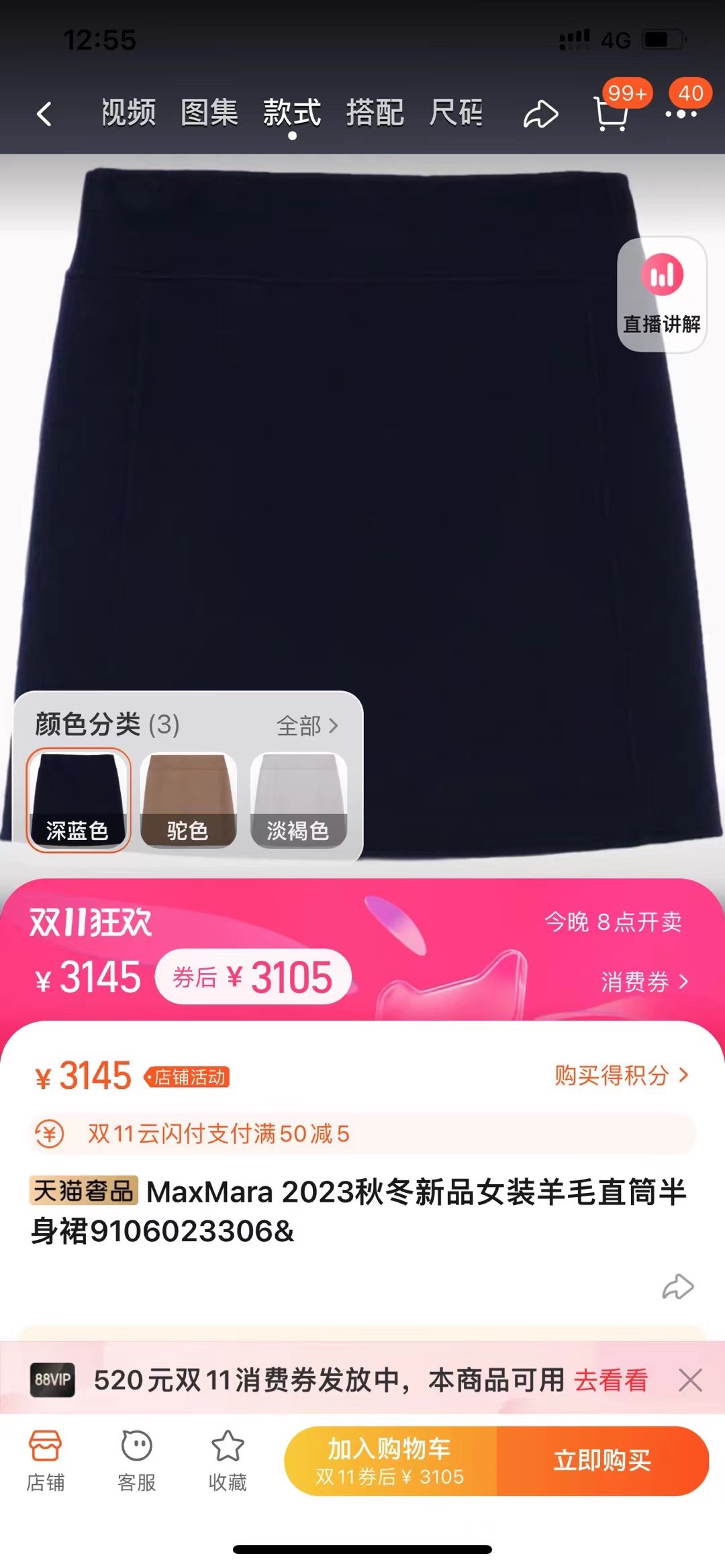The width and height of the screenshot is (725, 1568).
Task: Open the shopping cart
Action: coord(612,113)
